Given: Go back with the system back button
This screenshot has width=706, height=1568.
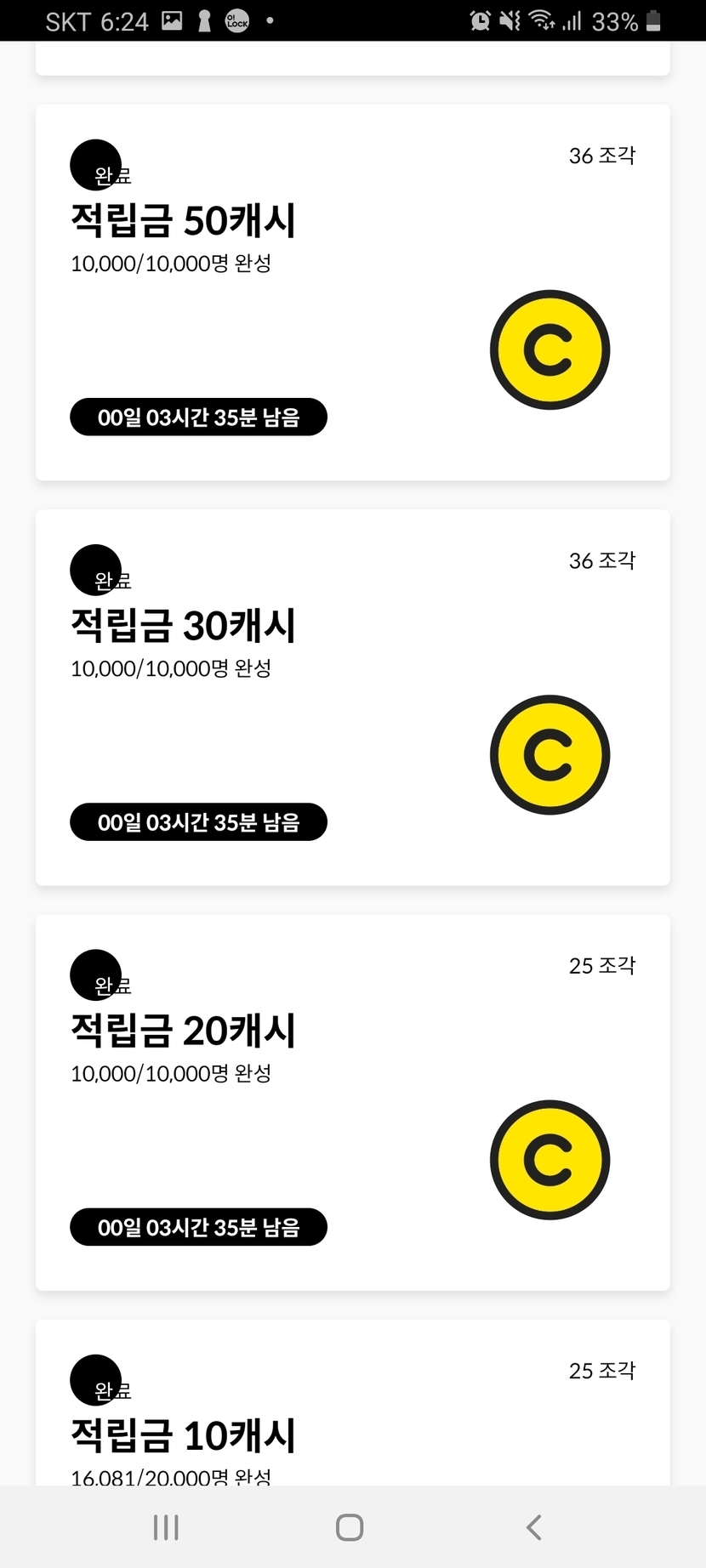Looking at the screenshot, I should point(533,1527).
